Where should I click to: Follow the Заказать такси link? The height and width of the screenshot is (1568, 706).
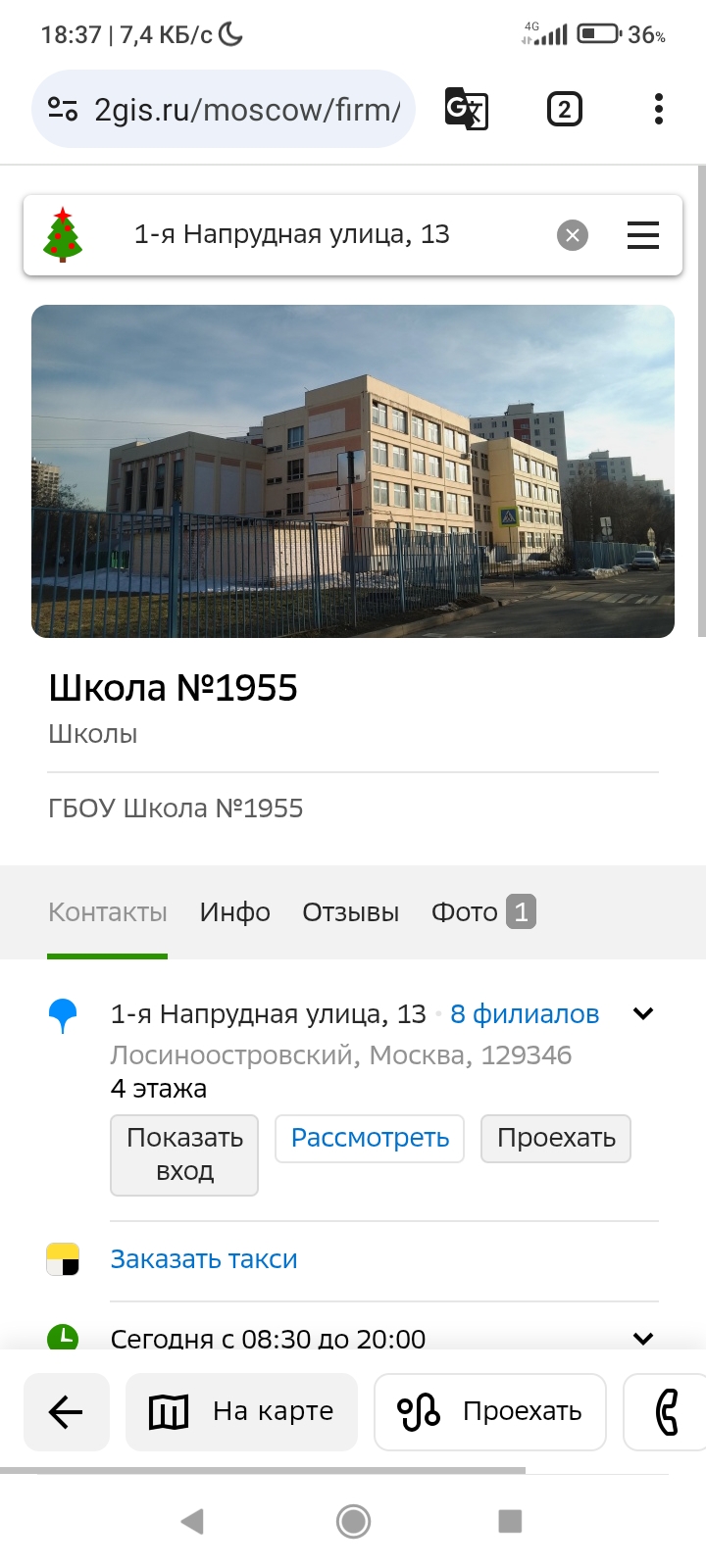pos(204,1259)
